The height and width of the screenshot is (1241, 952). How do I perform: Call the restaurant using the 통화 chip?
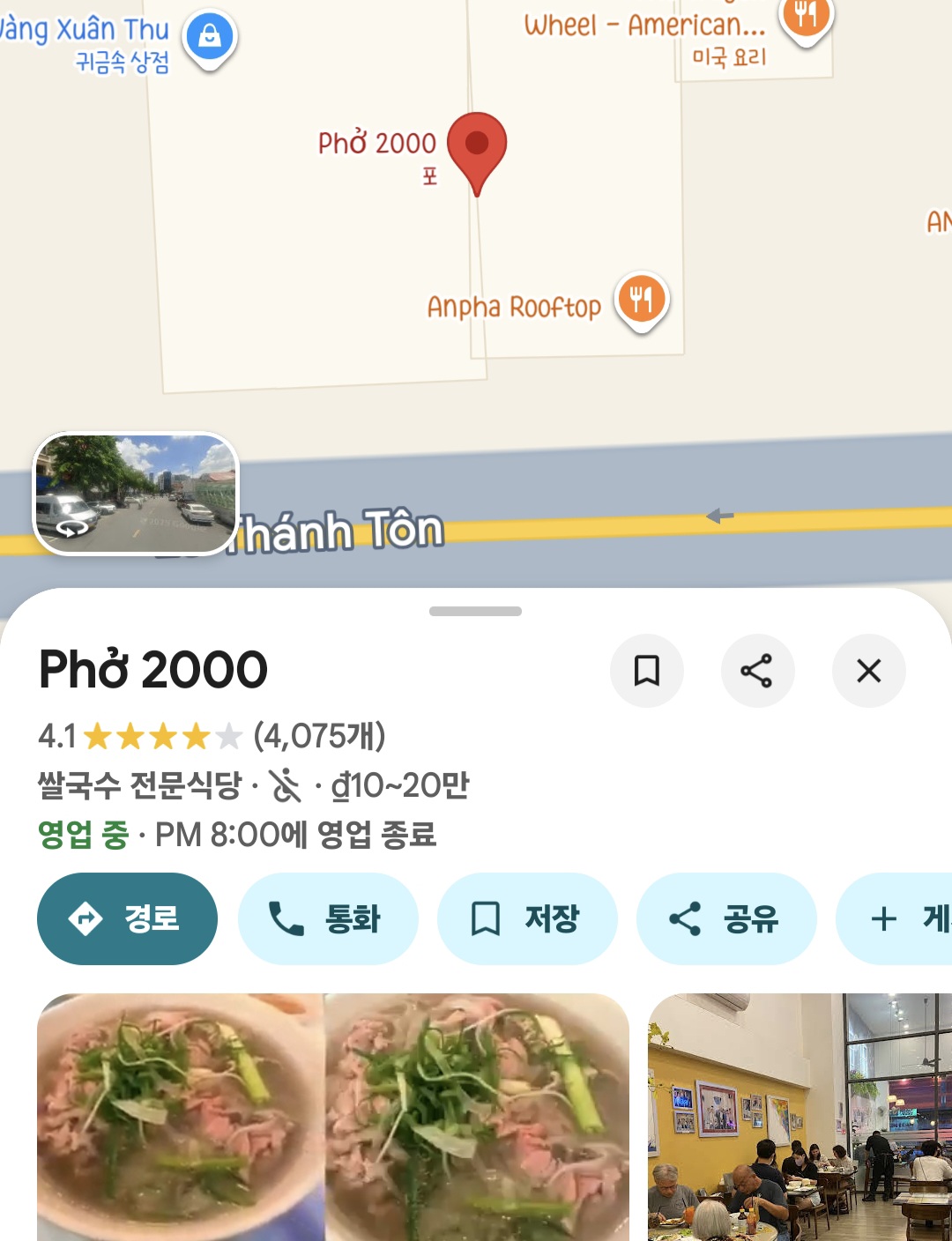pyautogui.click(x=327, y=918)
